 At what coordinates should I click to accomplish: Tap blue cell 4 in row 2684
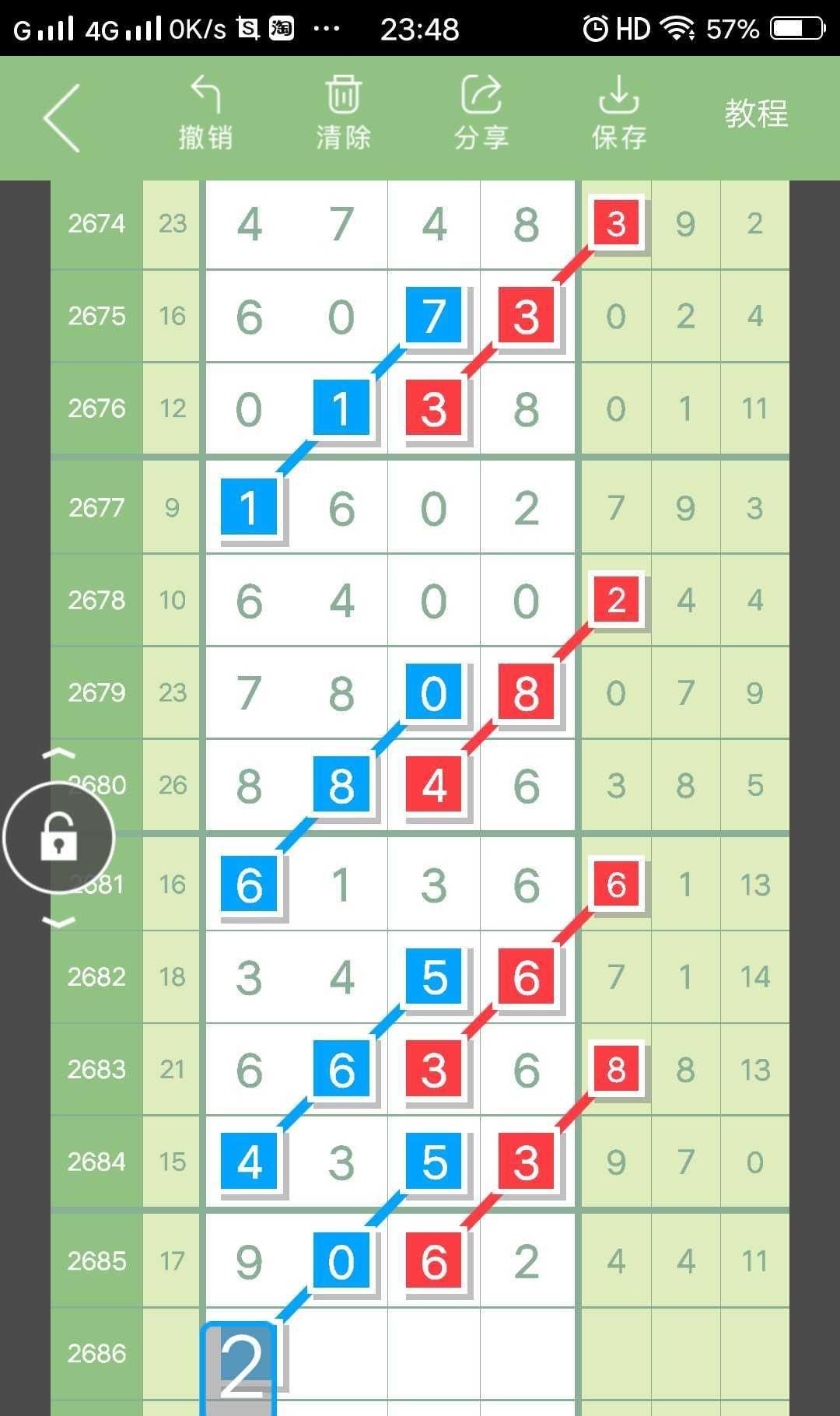[x=249, y=1161]
